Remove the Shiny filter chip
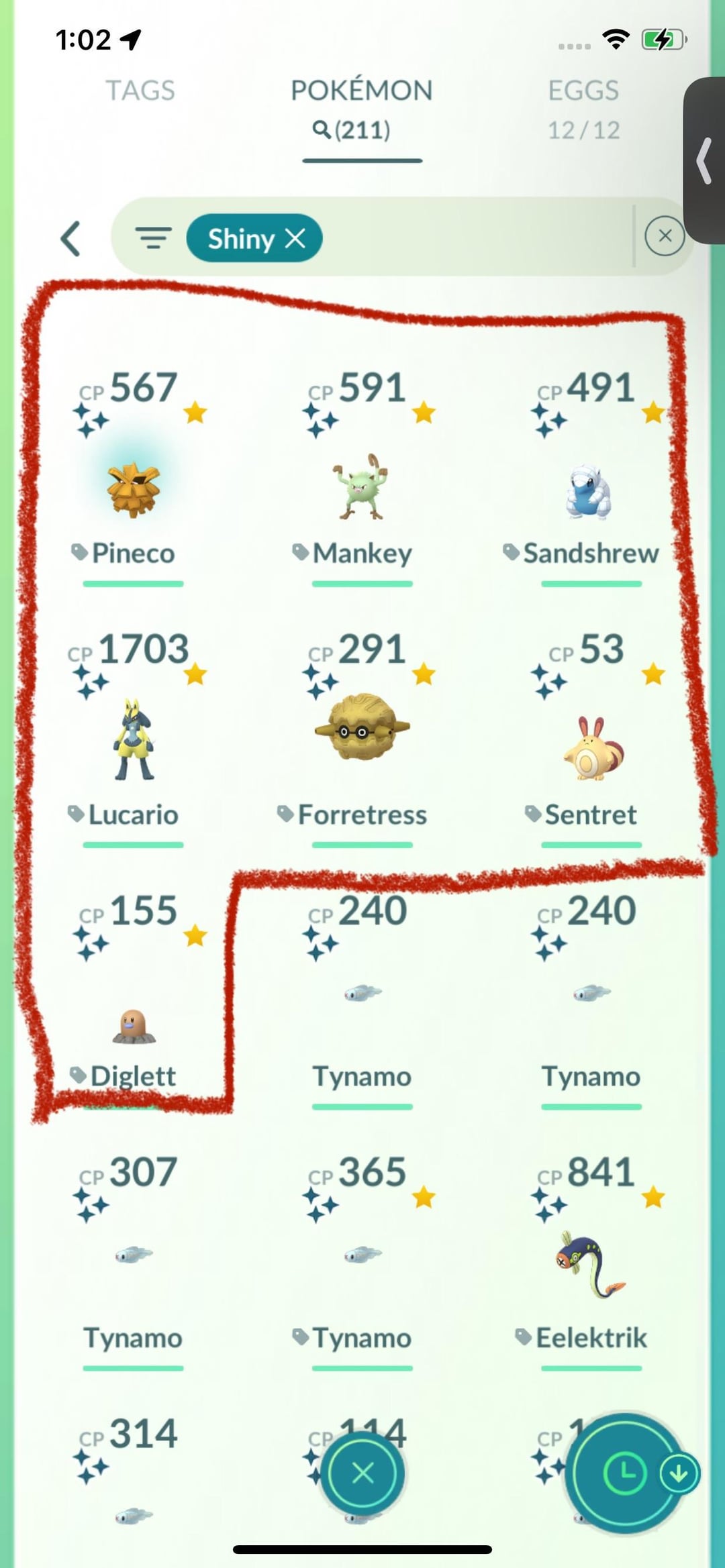The image size is (725, 1568). [x=295, y=238]
